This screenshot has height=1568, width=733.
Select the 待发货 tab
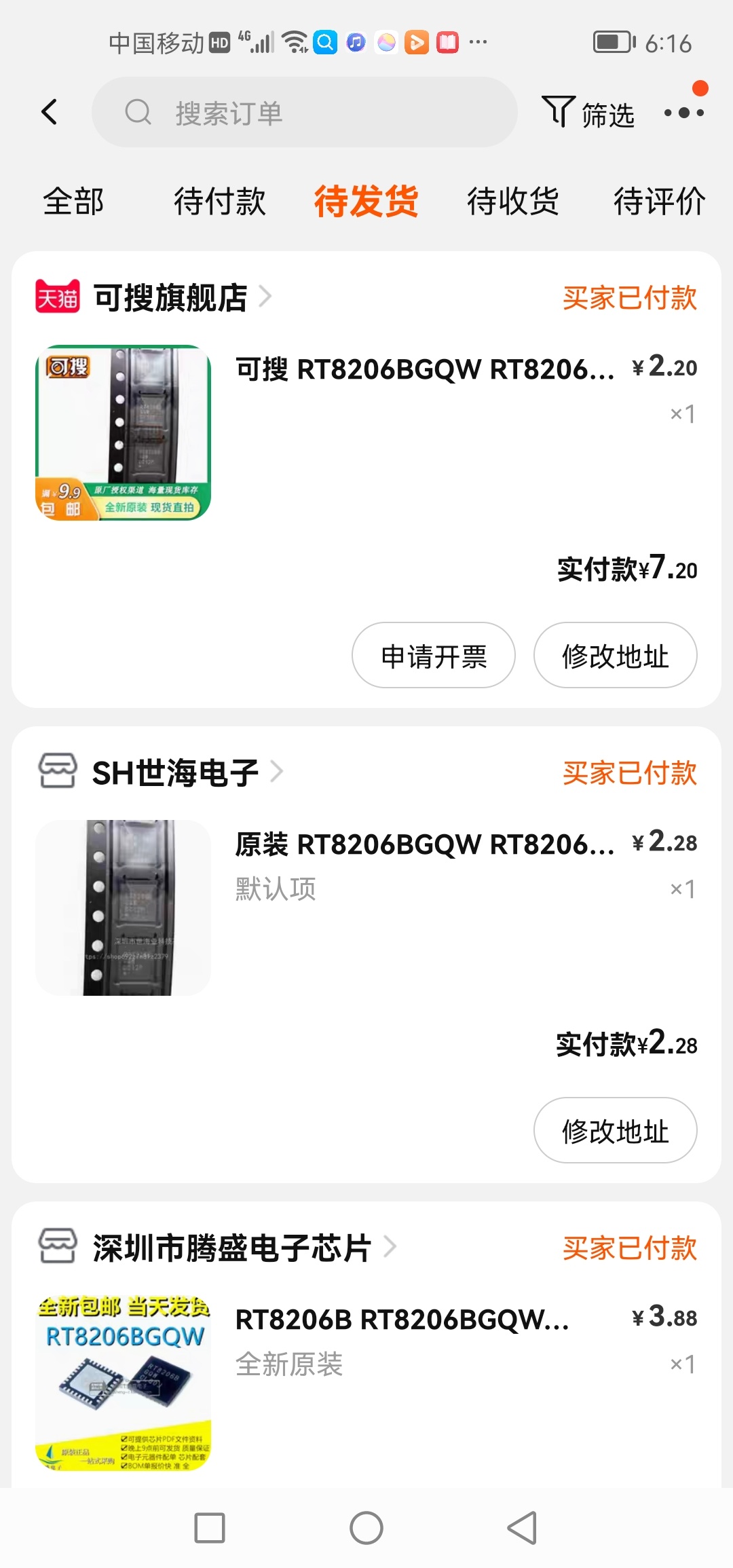[x=366, y=202]
